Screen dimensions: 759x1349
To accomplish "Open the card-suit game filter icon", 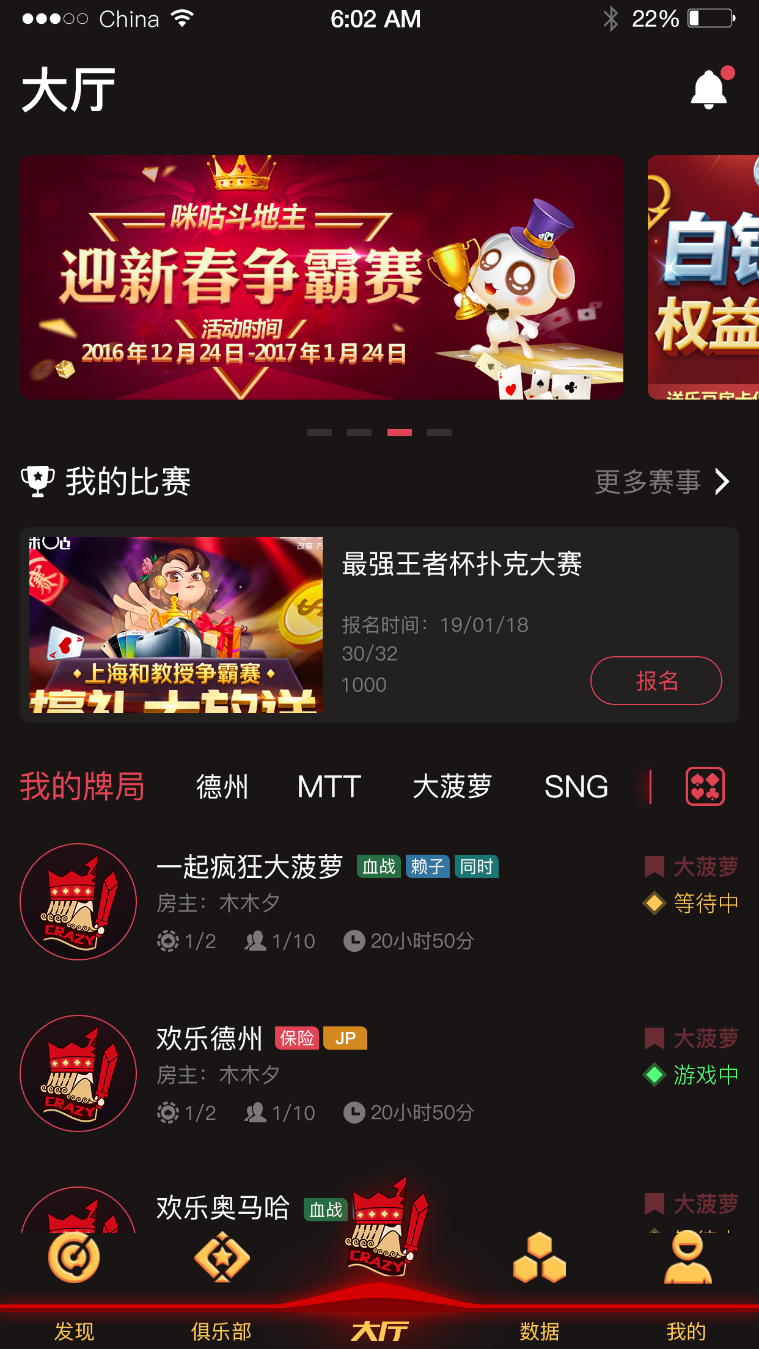I will [704, 787].
